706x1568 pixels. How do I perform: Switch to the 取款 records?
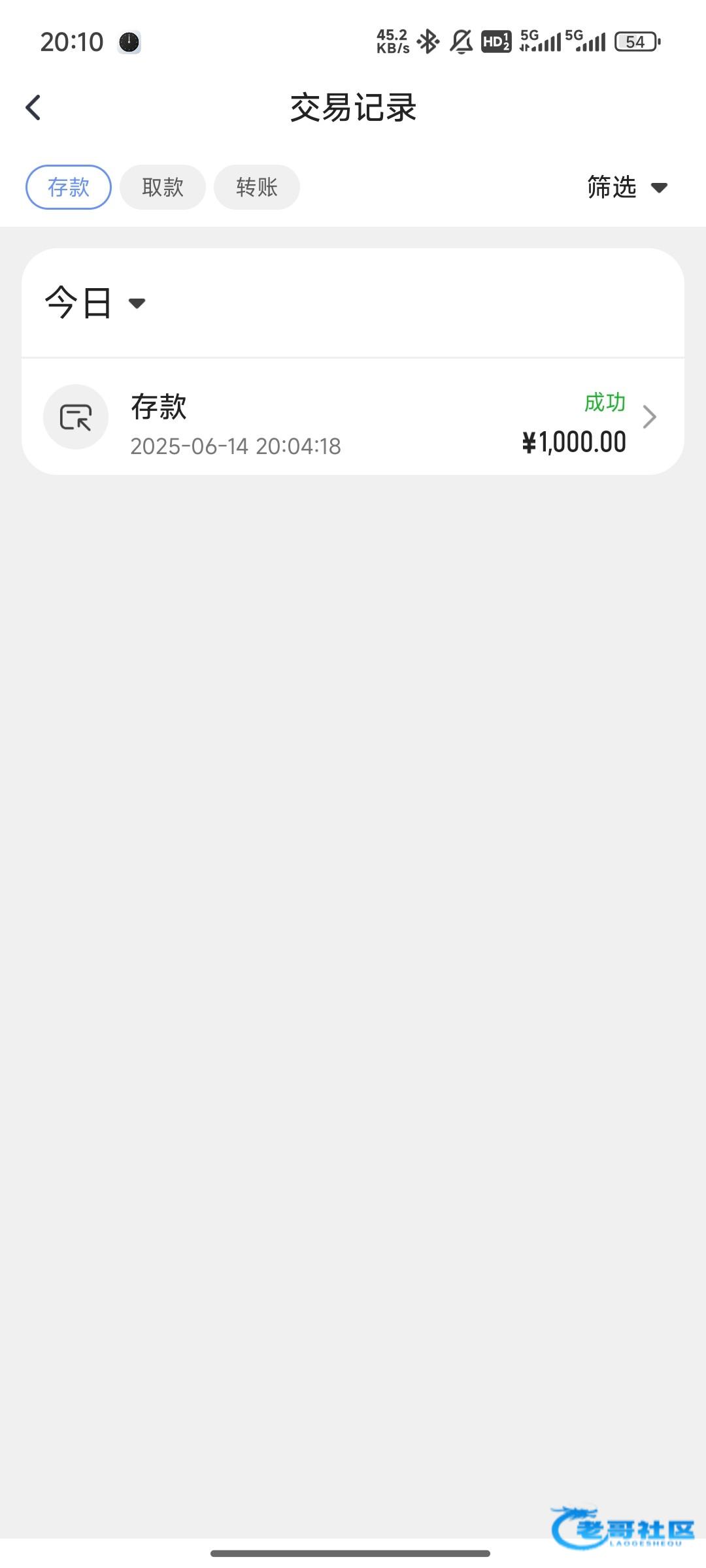(163, 188)
